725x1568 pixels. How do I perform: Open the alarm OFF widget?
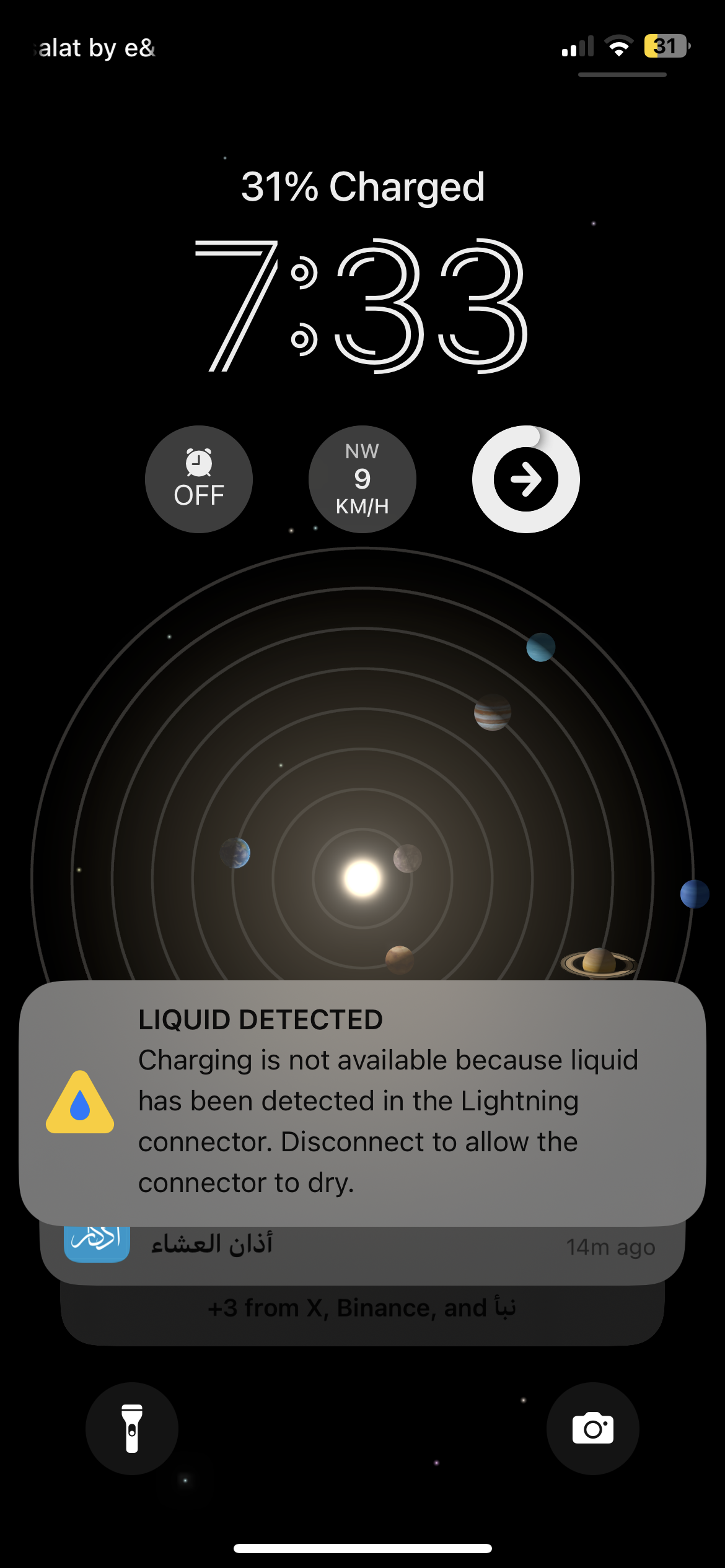coord(199,479)
